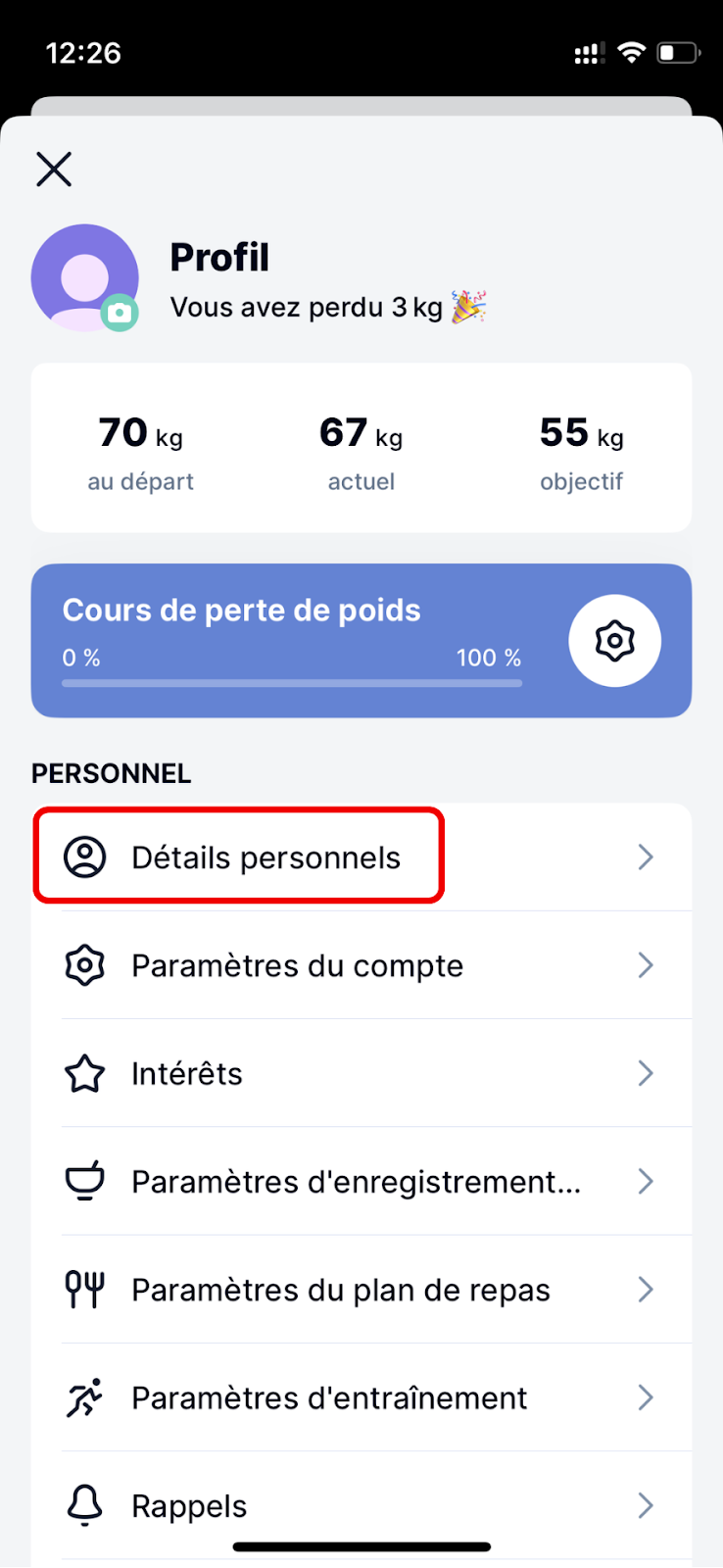Open the weight loss course settings gear
The width and height of the screenshot is (723, 1568).
coord(614,641)
